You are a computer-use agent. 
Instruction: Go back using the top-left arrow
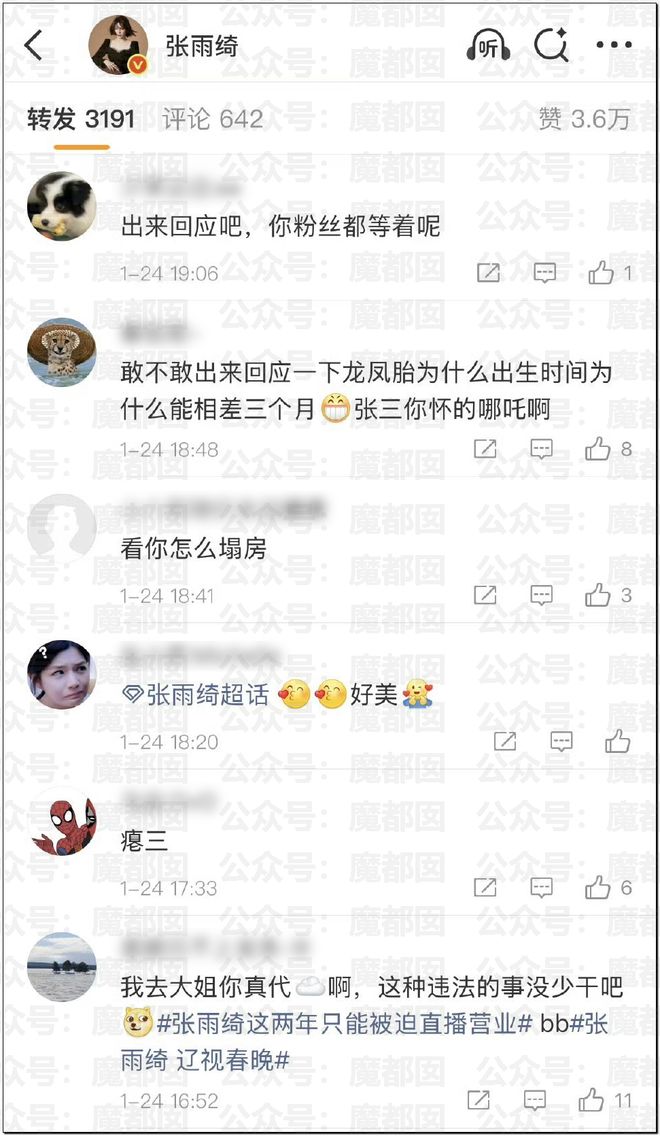point(34,46)
